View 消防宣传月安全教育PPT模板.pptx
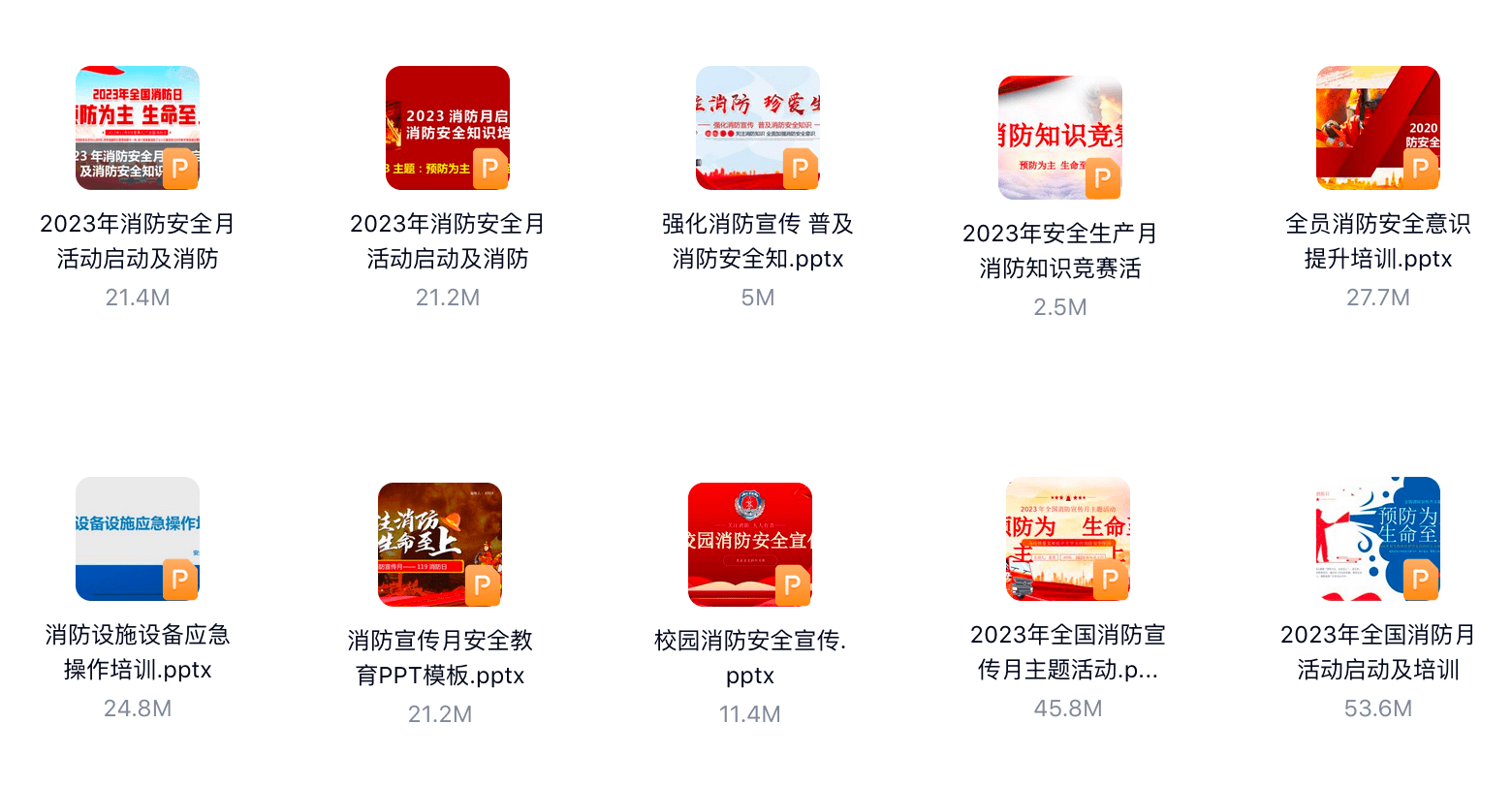Screen dimensions: 1512x787 (x=440, y=545)
